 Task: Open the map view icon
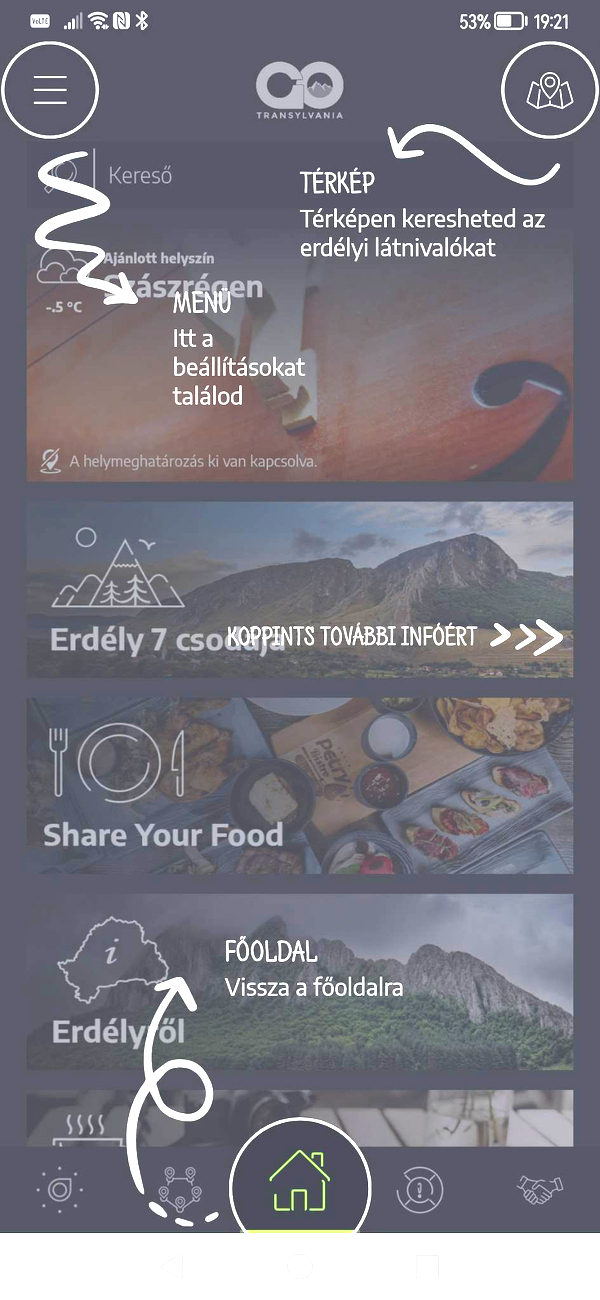coord(548,90)
